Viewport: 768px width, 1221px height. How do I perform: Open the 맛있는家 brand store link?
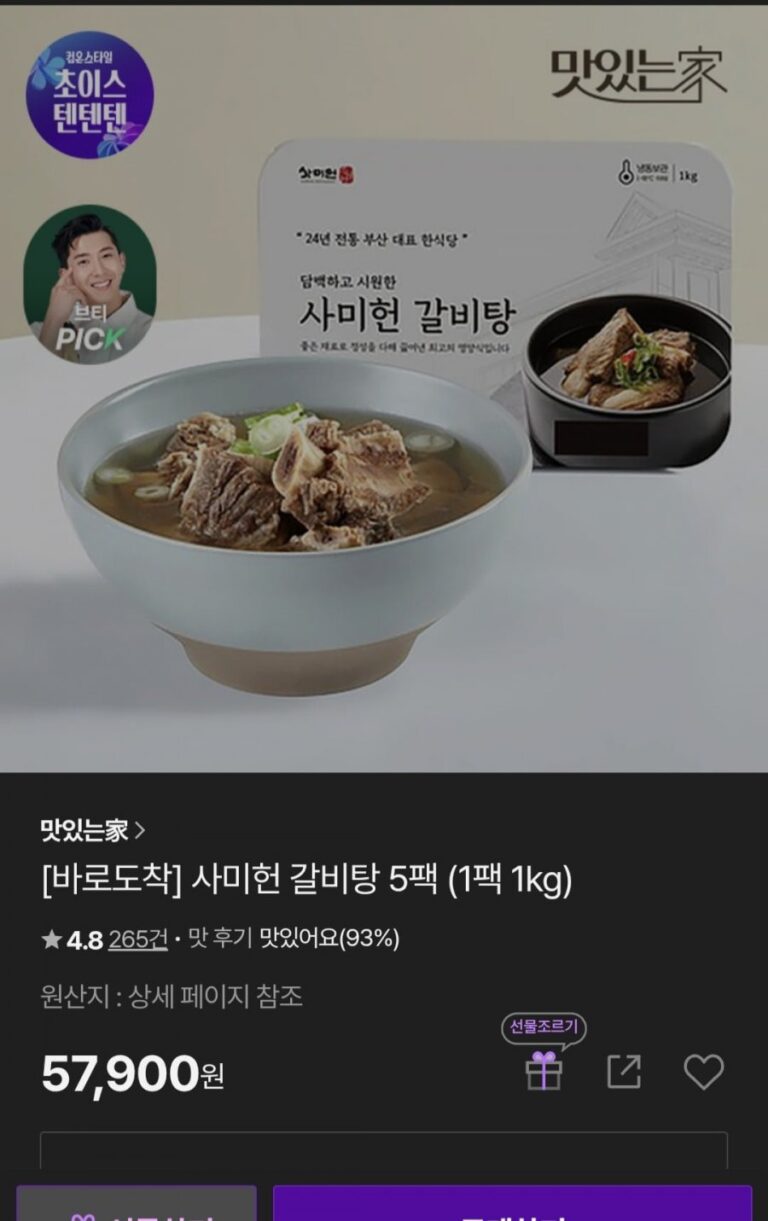coord(92,830)
